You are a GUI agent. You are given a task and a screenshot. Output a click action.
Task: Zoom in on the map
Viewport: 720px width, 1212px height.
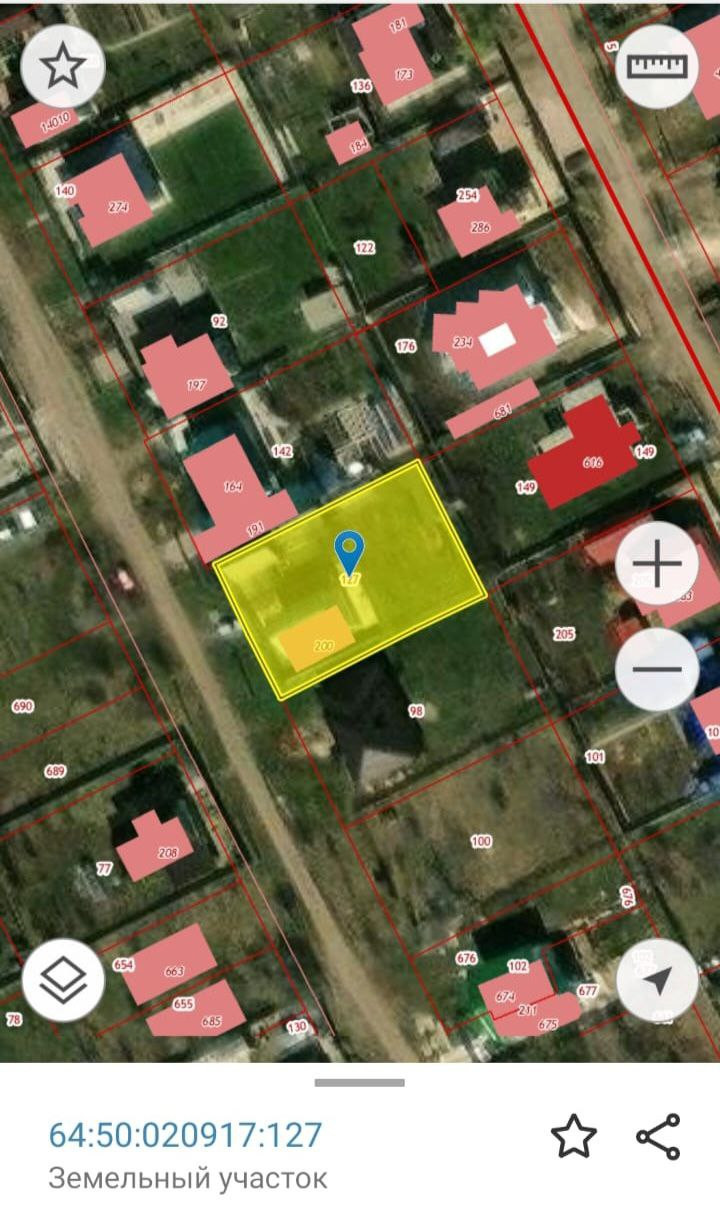657,565
